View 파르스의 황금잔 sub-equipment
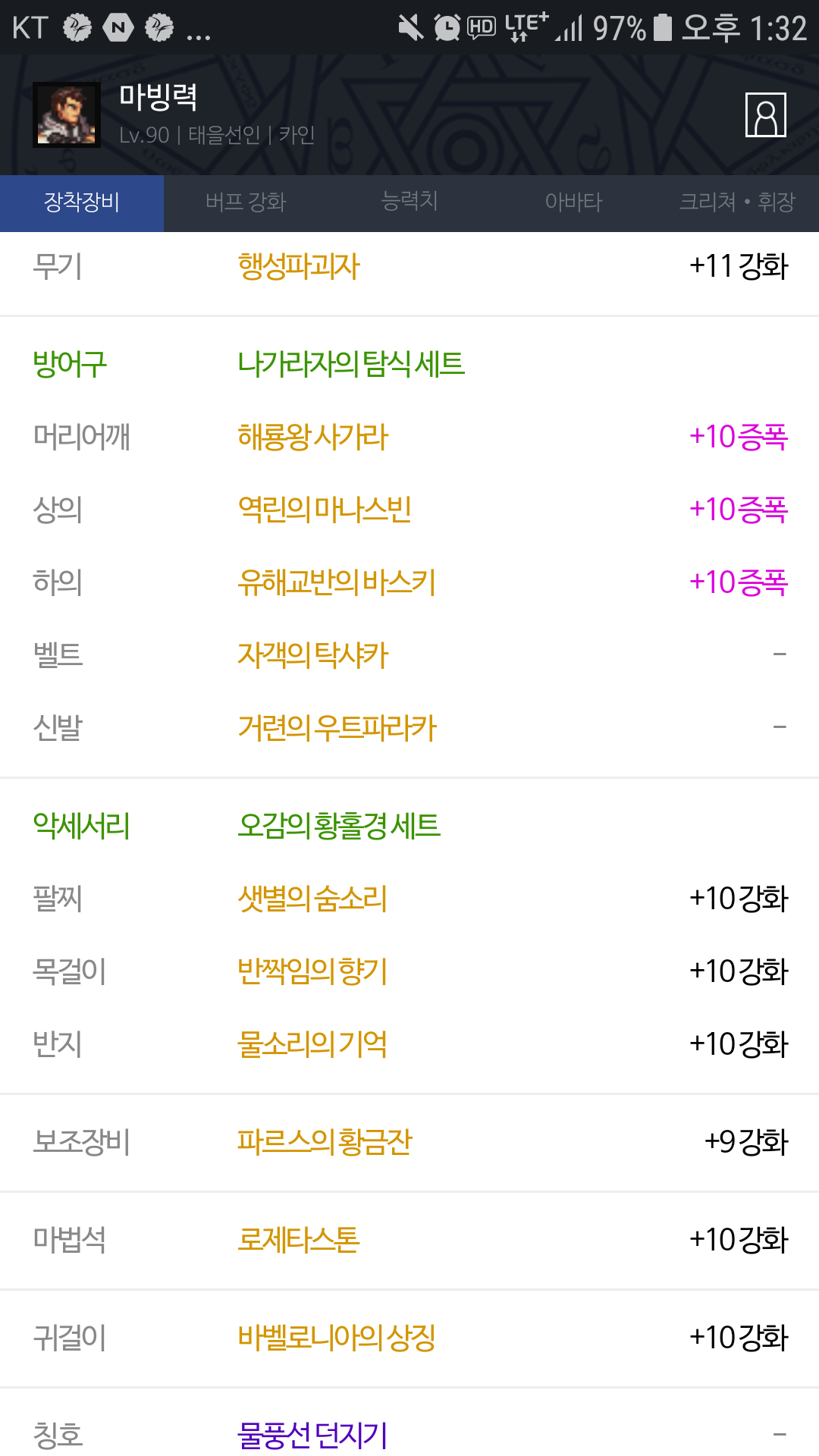 (409, 1142)
